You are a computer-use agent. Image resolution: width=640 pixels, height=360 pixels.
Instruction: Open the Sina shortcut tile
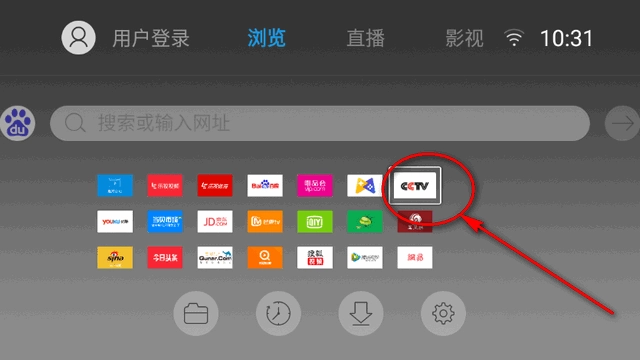click(115, 258)
